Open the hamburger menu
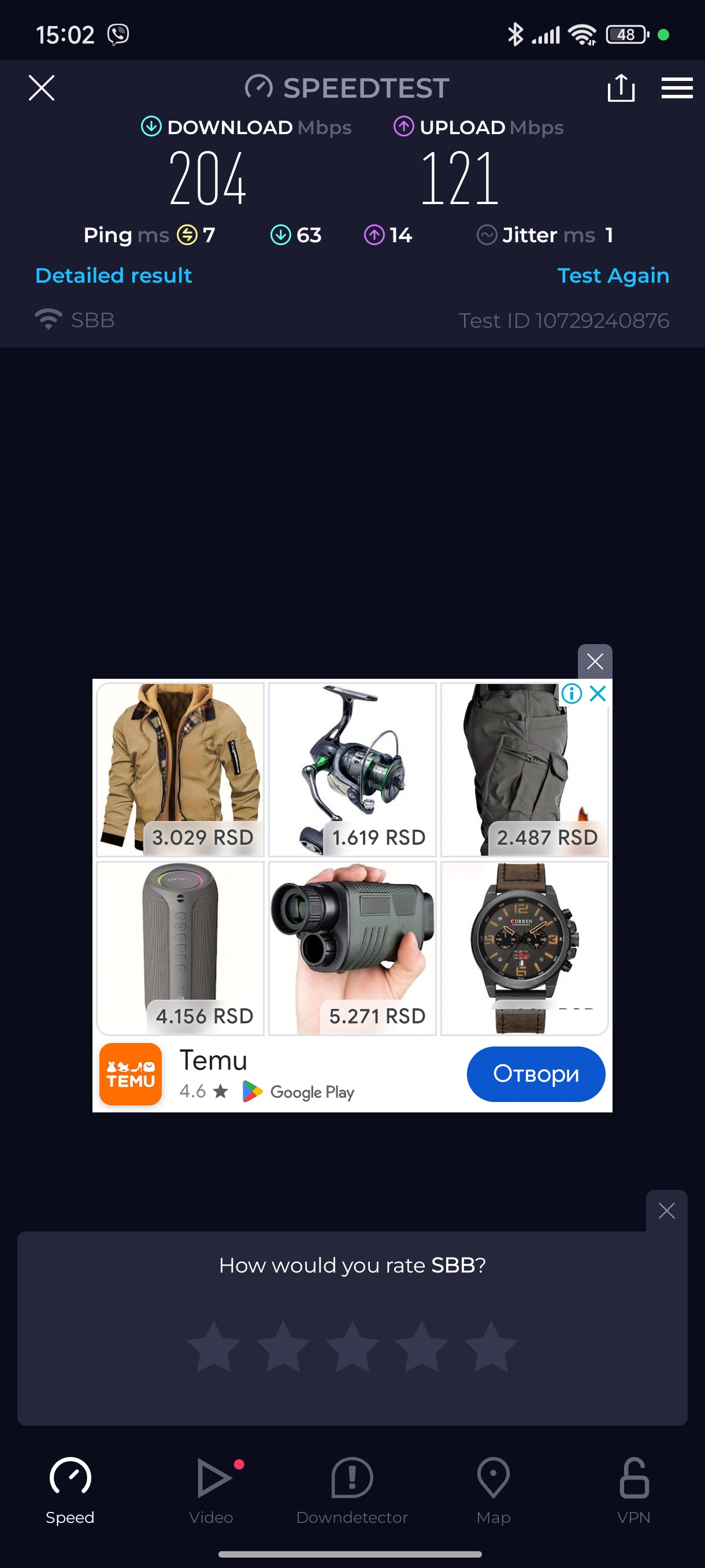This screenshot has width=705, height=1568. (677, 88)
